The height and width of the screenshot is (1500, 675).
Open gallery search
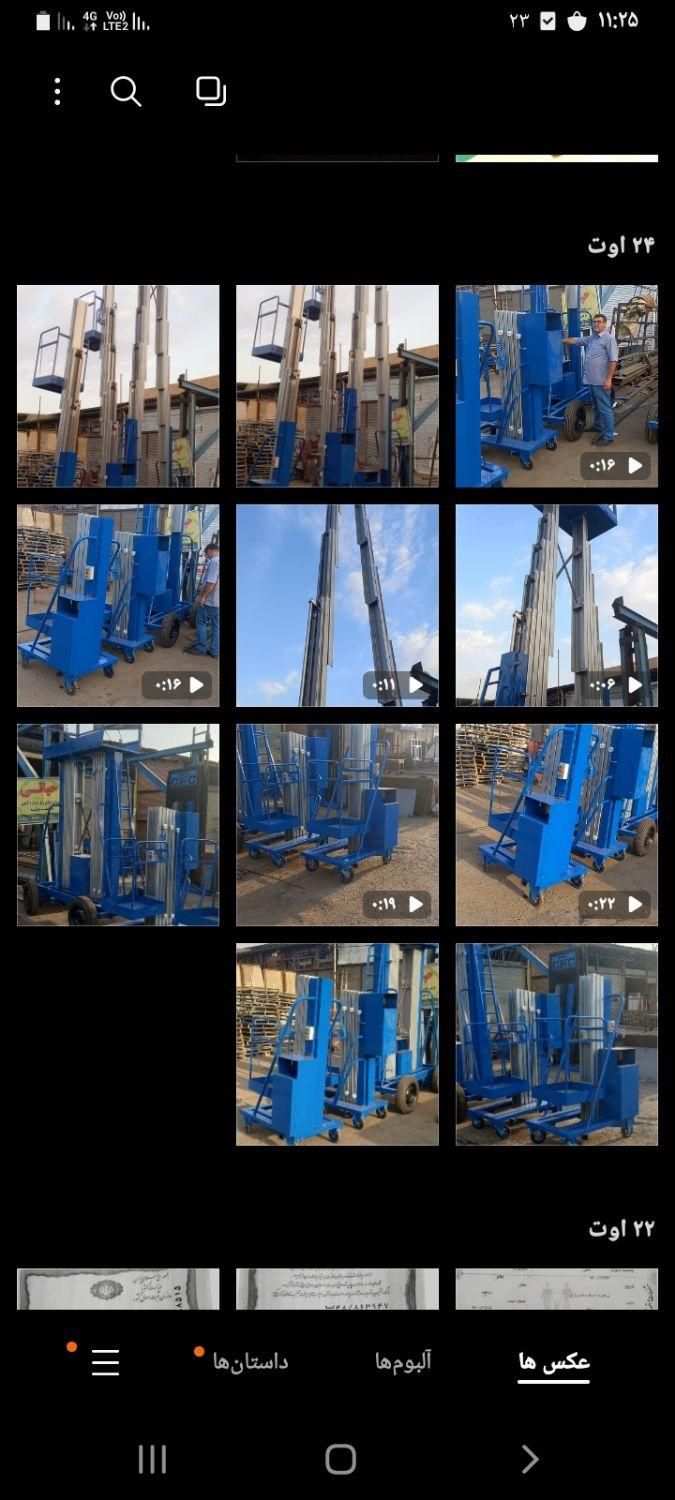(x=125, y=92)
